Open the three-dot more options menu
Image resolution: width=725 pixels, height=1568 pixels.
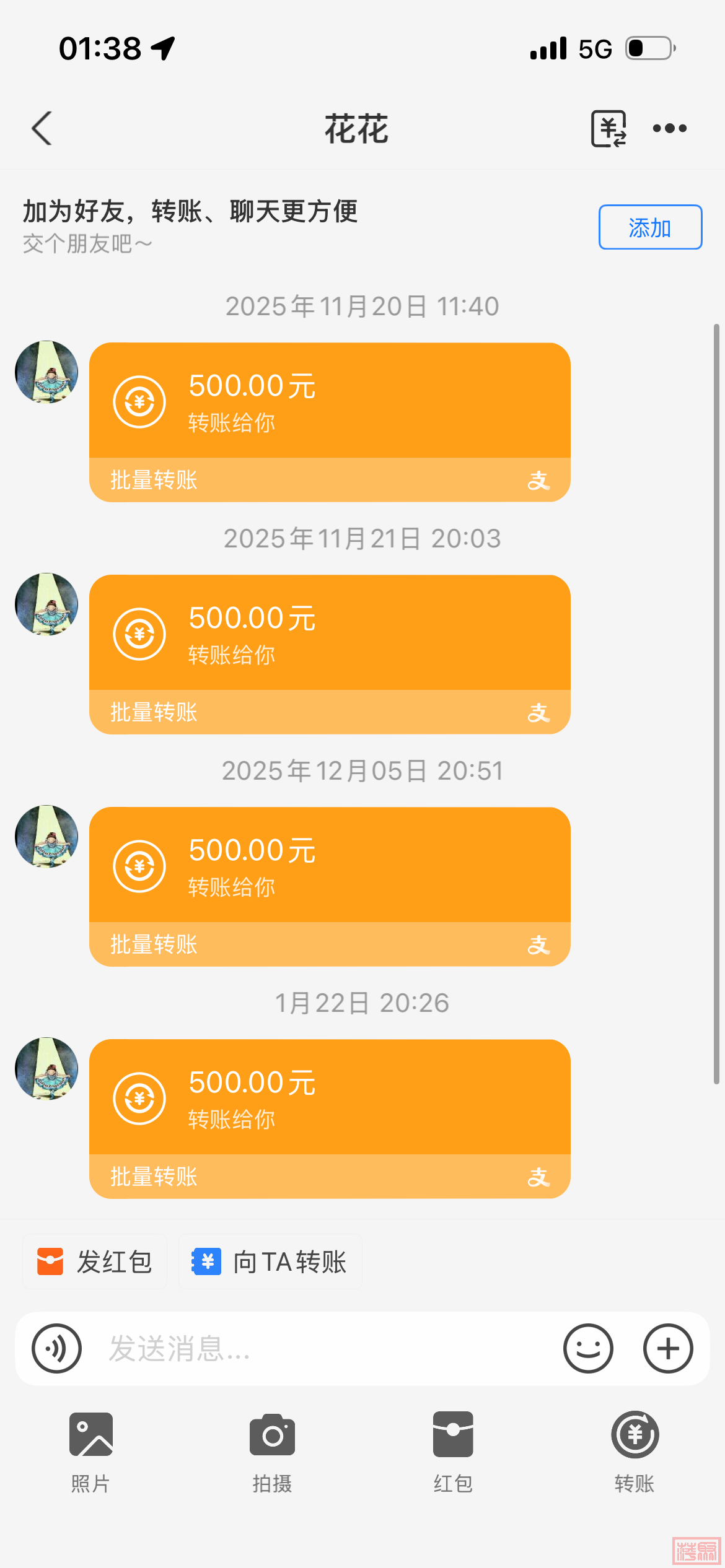(x=670, y=129)
